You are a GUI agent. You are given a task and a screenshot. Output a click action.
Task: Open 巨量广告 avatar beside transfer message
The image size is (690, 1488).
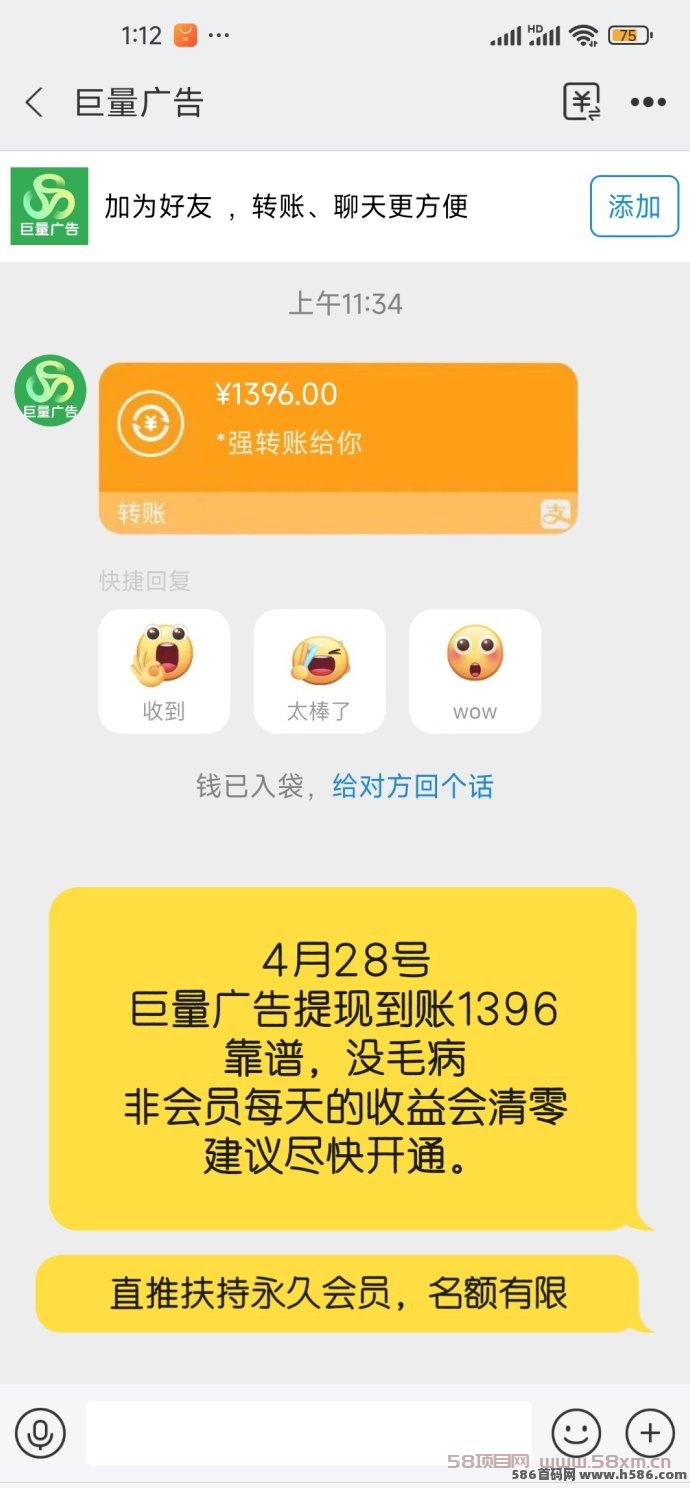coord(50,390)
